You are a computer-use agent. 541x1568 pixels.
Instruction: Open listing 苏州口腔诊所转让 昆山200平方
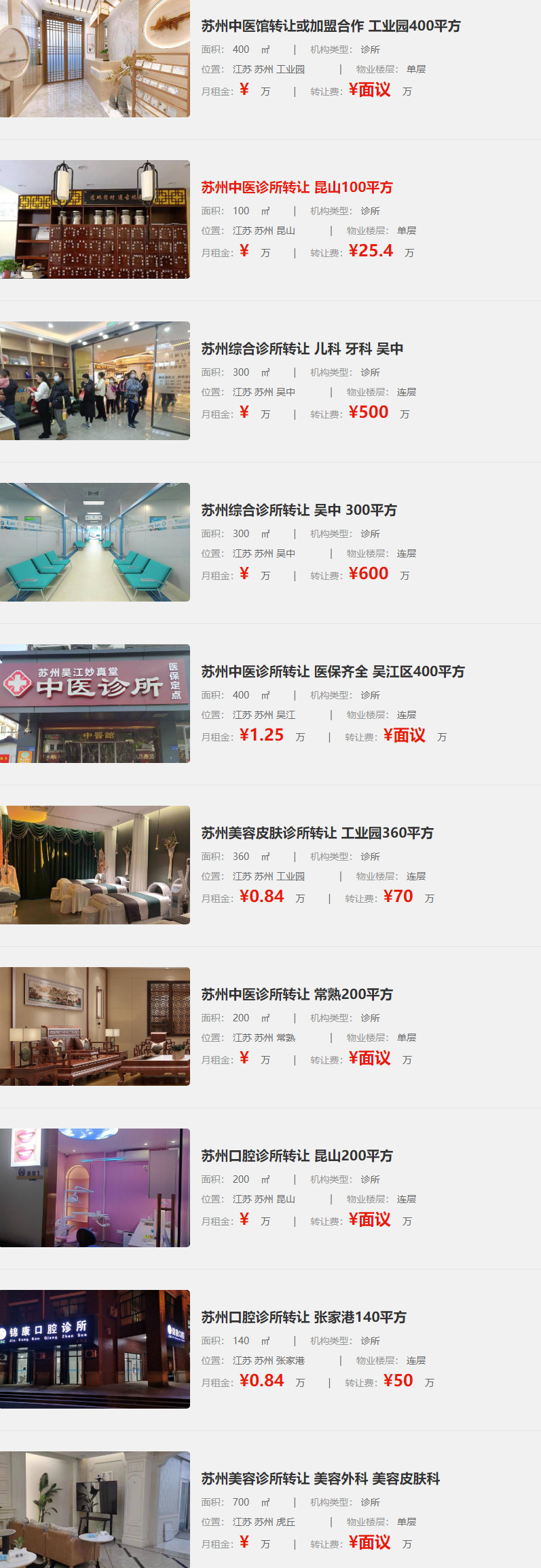[x=297, y=1156]
